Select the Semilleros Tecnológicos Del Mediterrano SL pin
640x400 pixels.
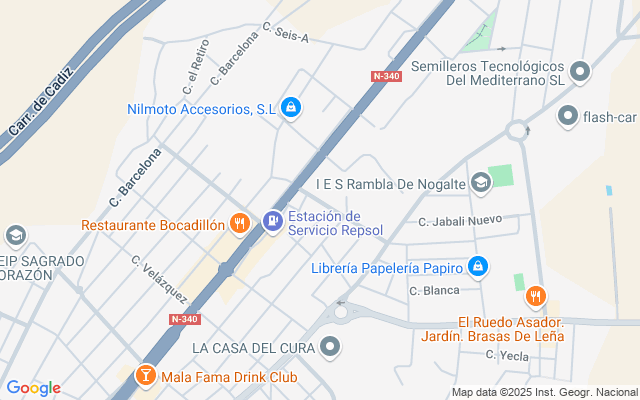tap(580, 72)
